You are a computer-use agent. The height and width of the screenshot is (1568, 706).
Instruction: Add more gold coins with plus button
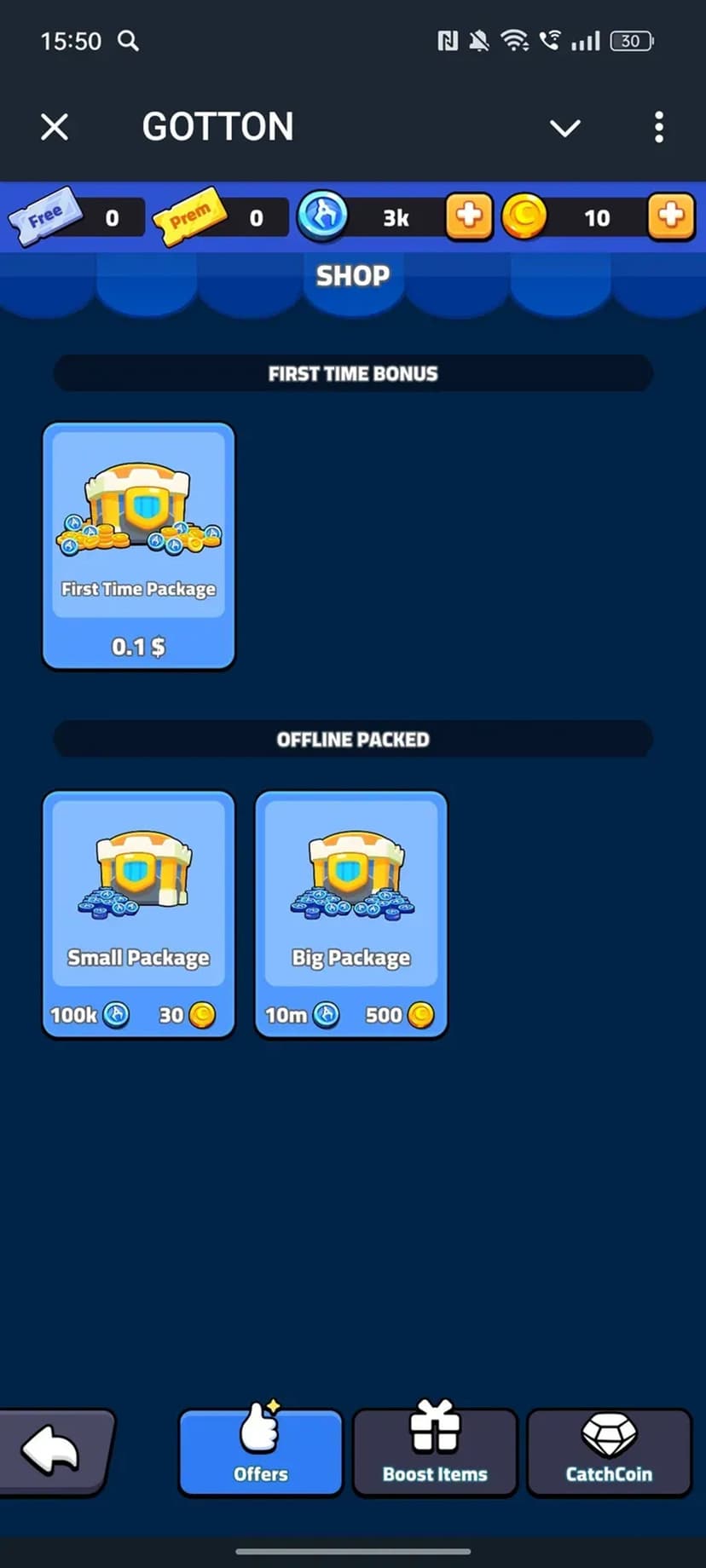(x=671, y=217)
